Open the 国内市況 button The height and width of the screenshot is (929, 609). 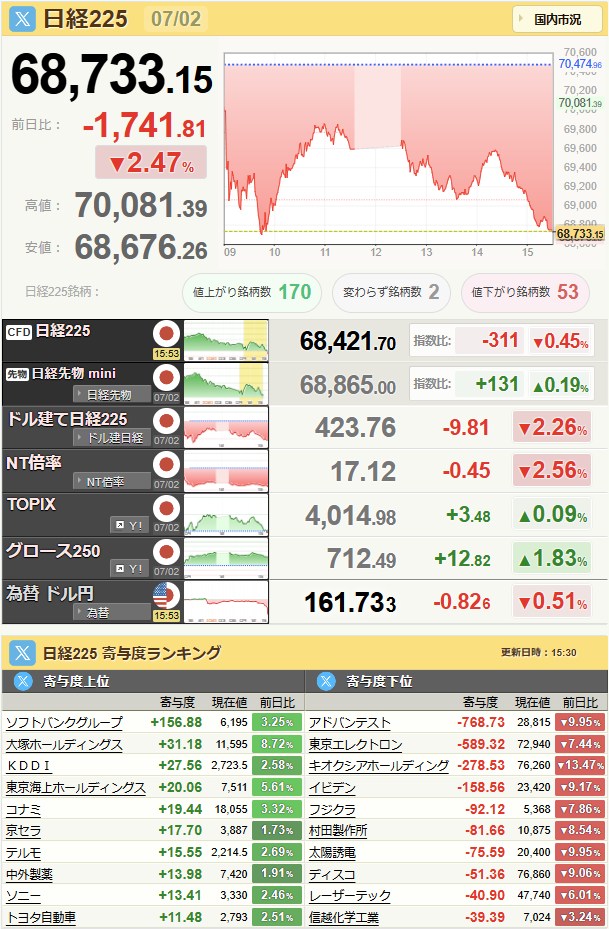[x=557, y=20]
